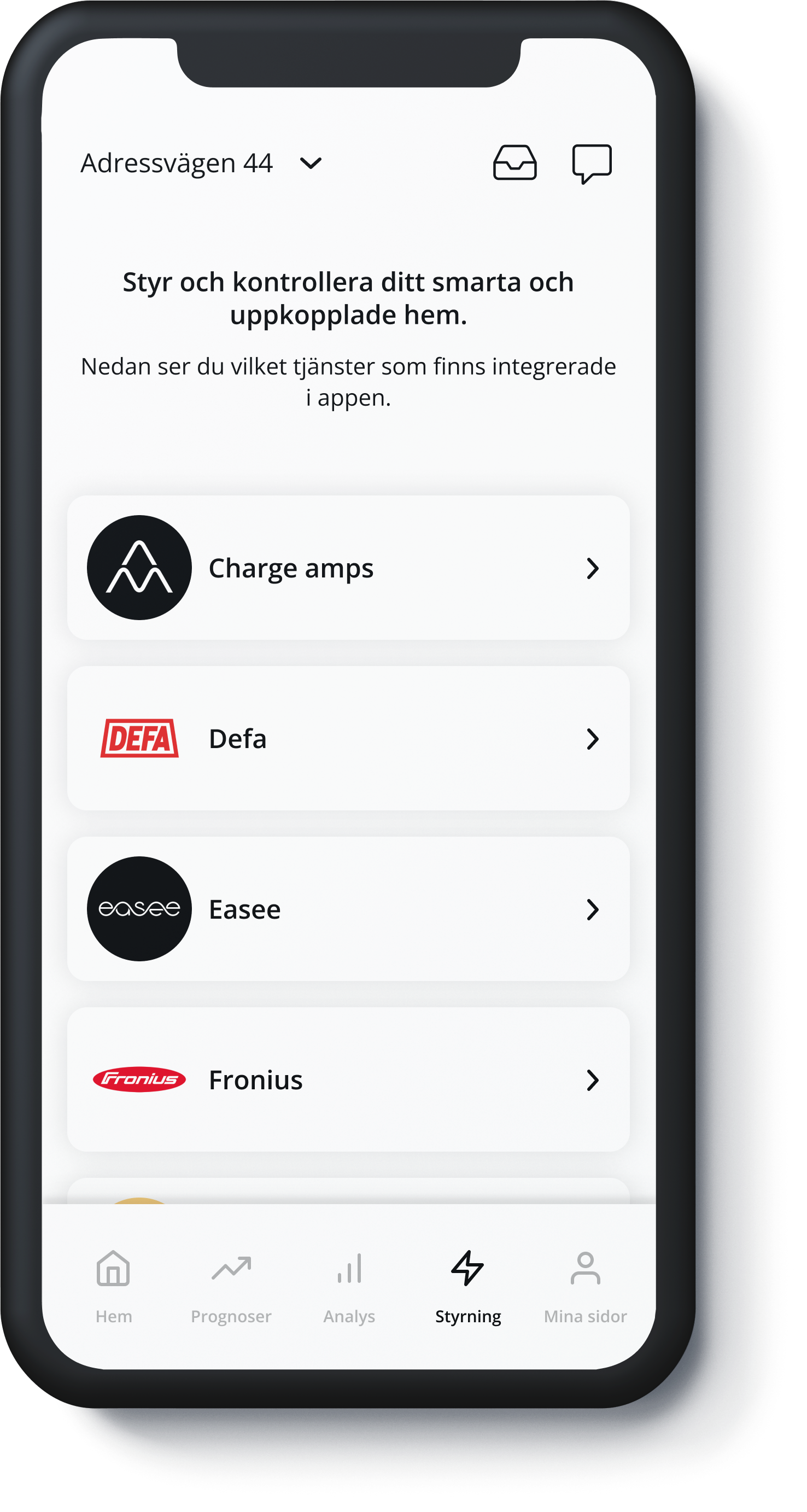Open the Adressvägen 44 address dropdown
Screen dimensions: 807x1512
pyautogui.click(x=201, y=163)
